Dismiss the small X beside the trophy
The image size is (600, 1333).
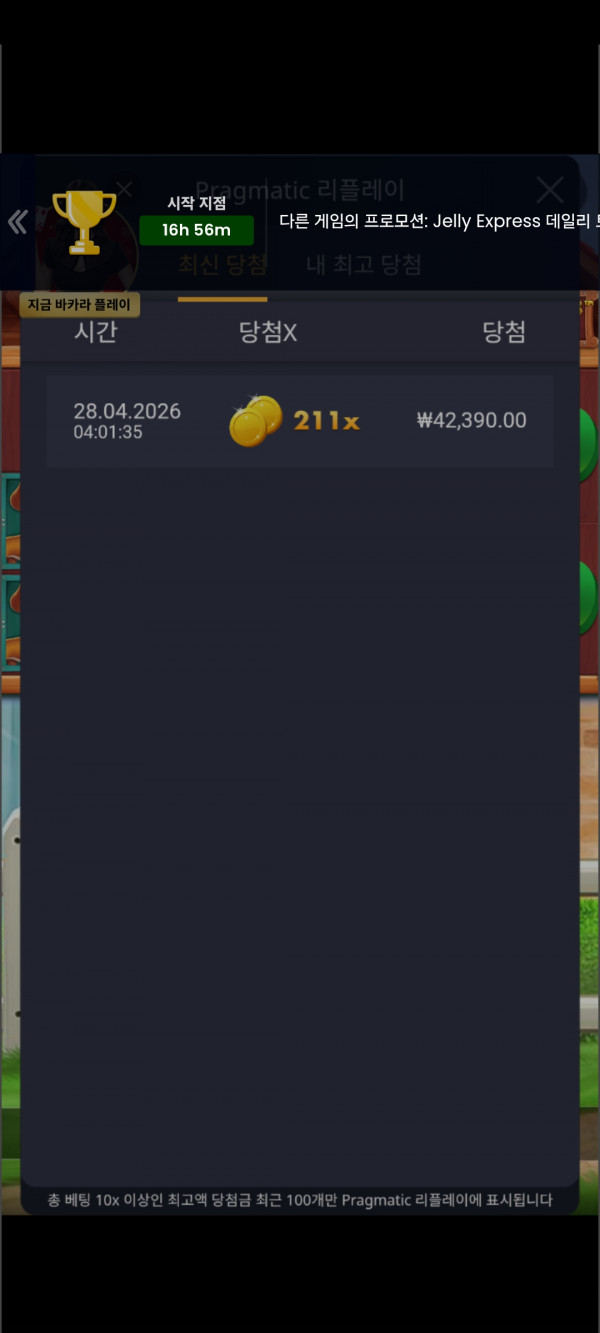tap(124, 188)
